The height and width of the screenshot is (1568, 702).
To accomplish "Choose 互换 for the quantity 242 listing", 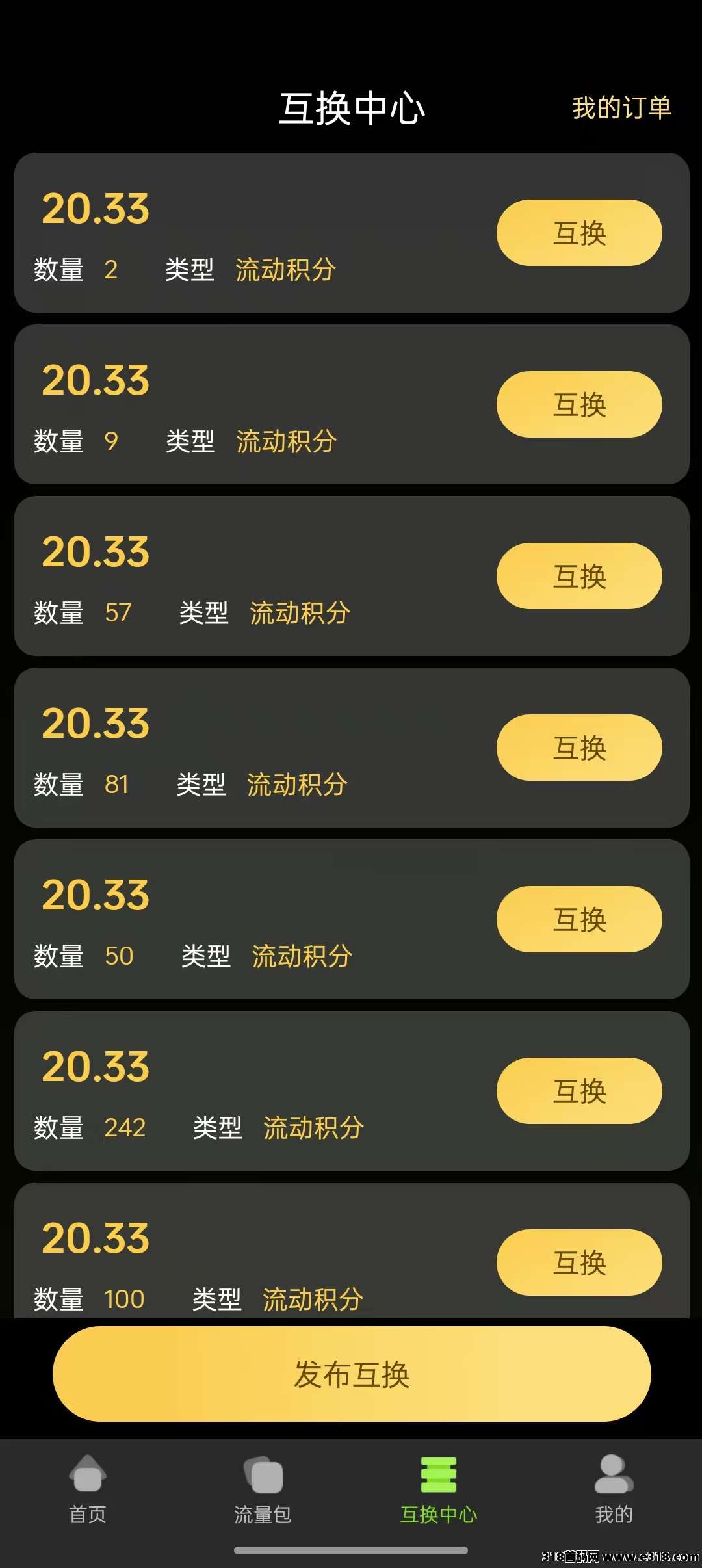I will pyautogui.click(x=579, y=1091).
